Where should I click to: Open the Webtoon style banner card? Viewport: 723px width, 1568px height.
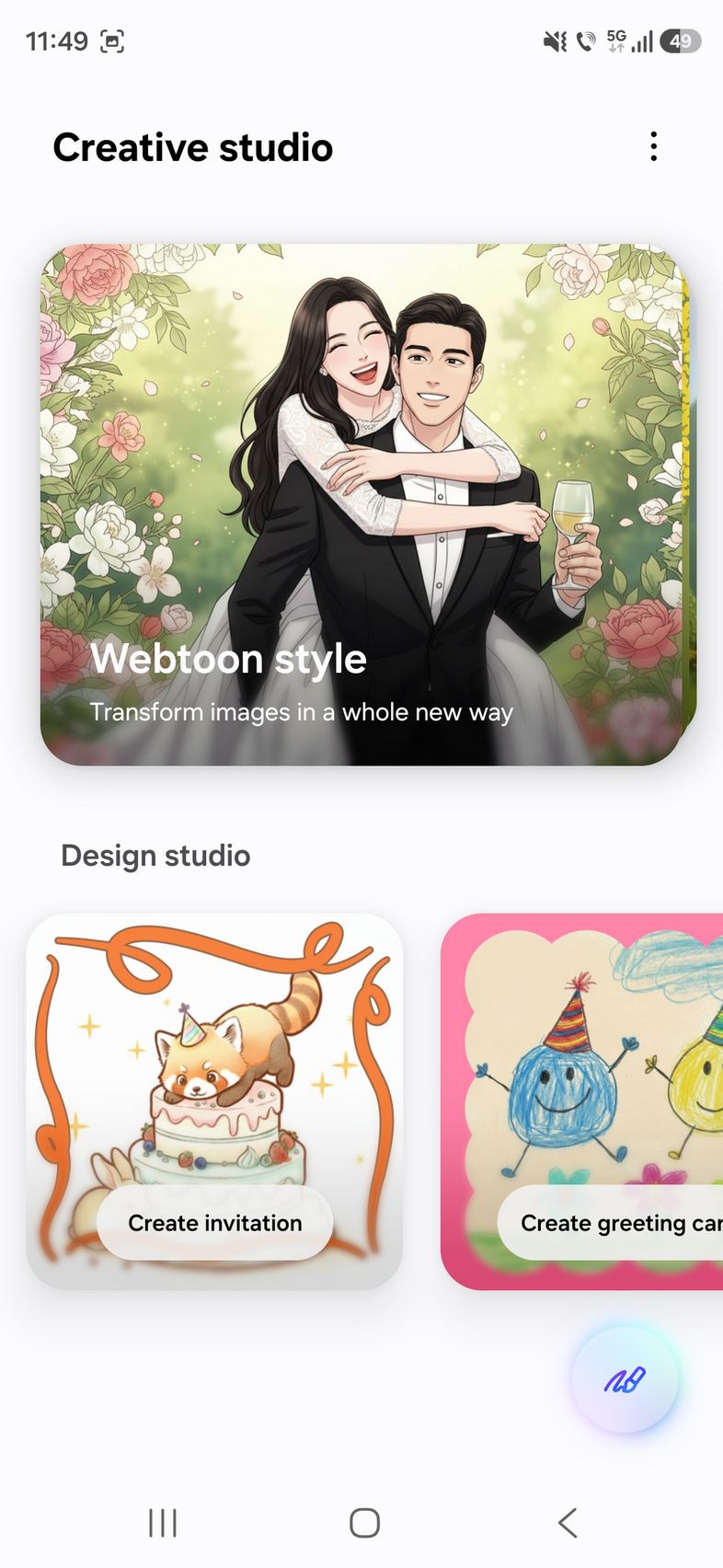pos(366,504)
